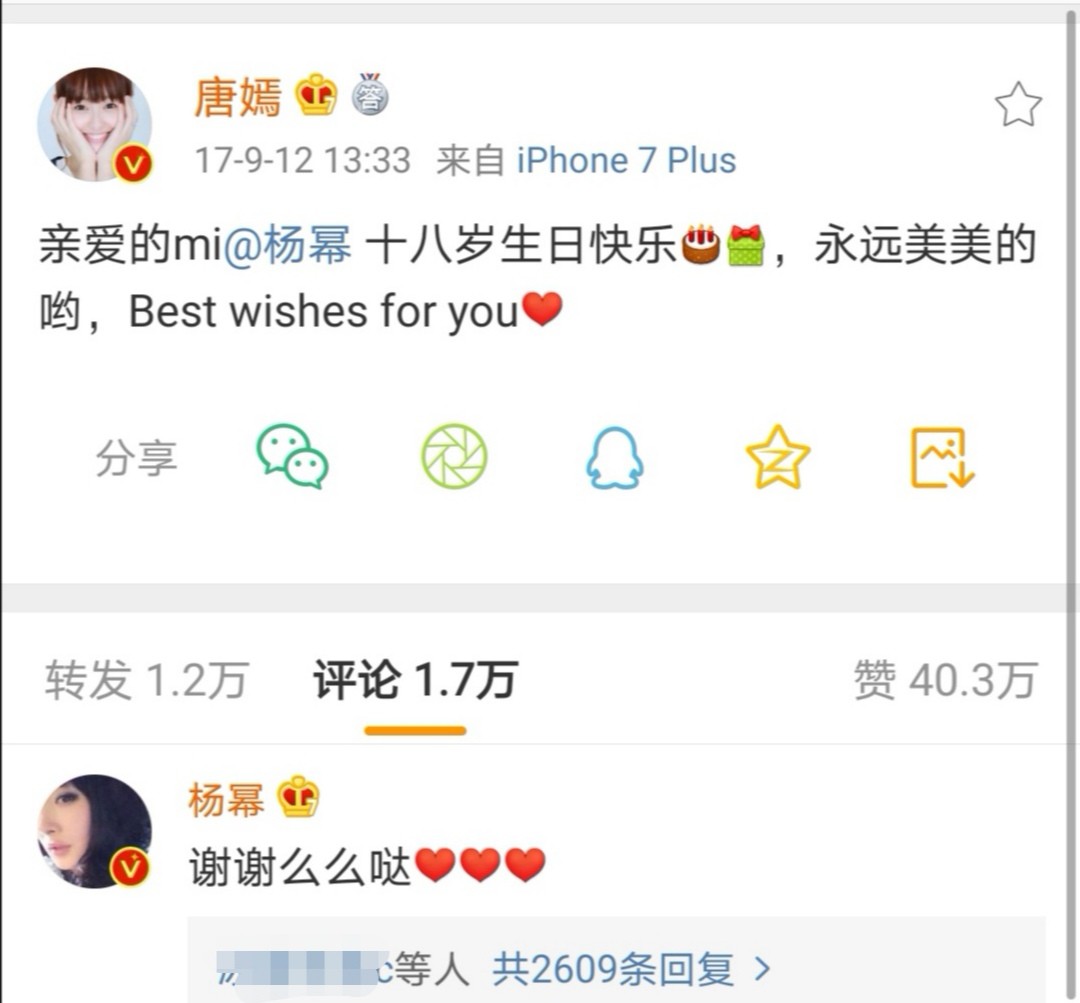1080x1003 pixels.
Task: Share the post to WeChat Moments
Action: pyautogui.click(x=453, y=457)
